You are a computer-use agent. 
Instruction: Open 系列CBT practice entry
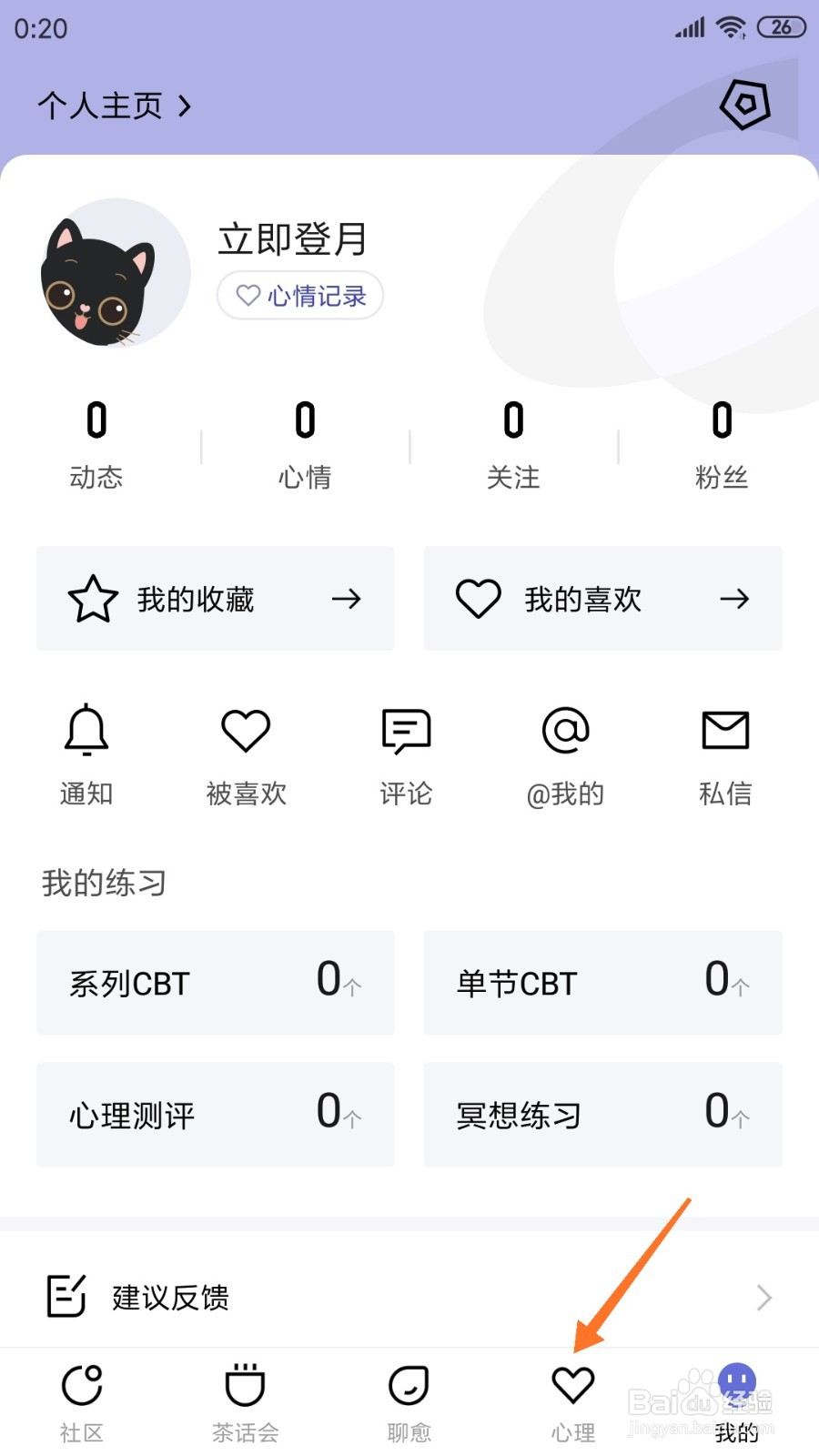(x=214, y=984)
